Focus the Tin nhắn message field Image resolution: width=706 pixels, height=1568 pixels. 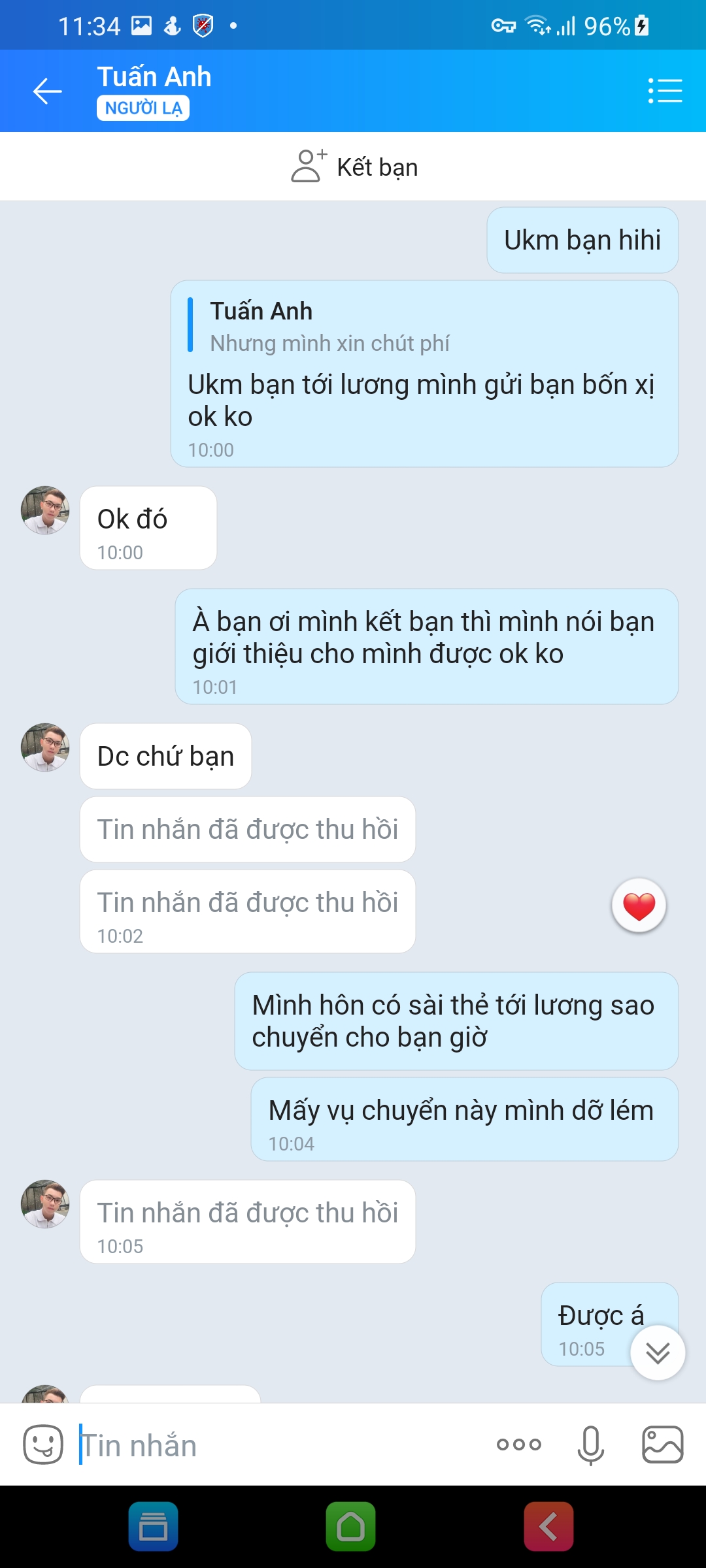pyautogui.click(x=275, y=1445)
